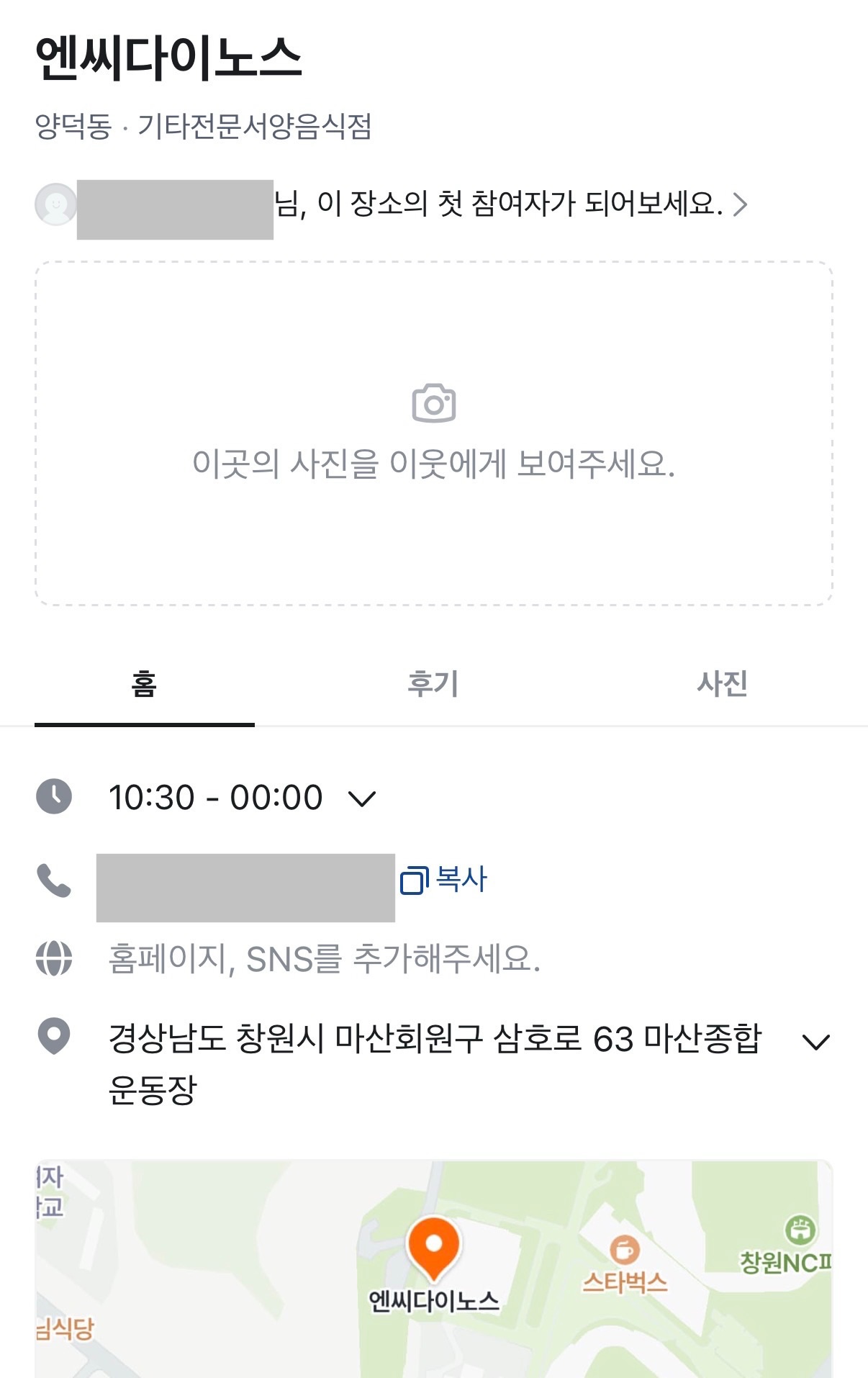Expand the full address details

click(816, 1042)
